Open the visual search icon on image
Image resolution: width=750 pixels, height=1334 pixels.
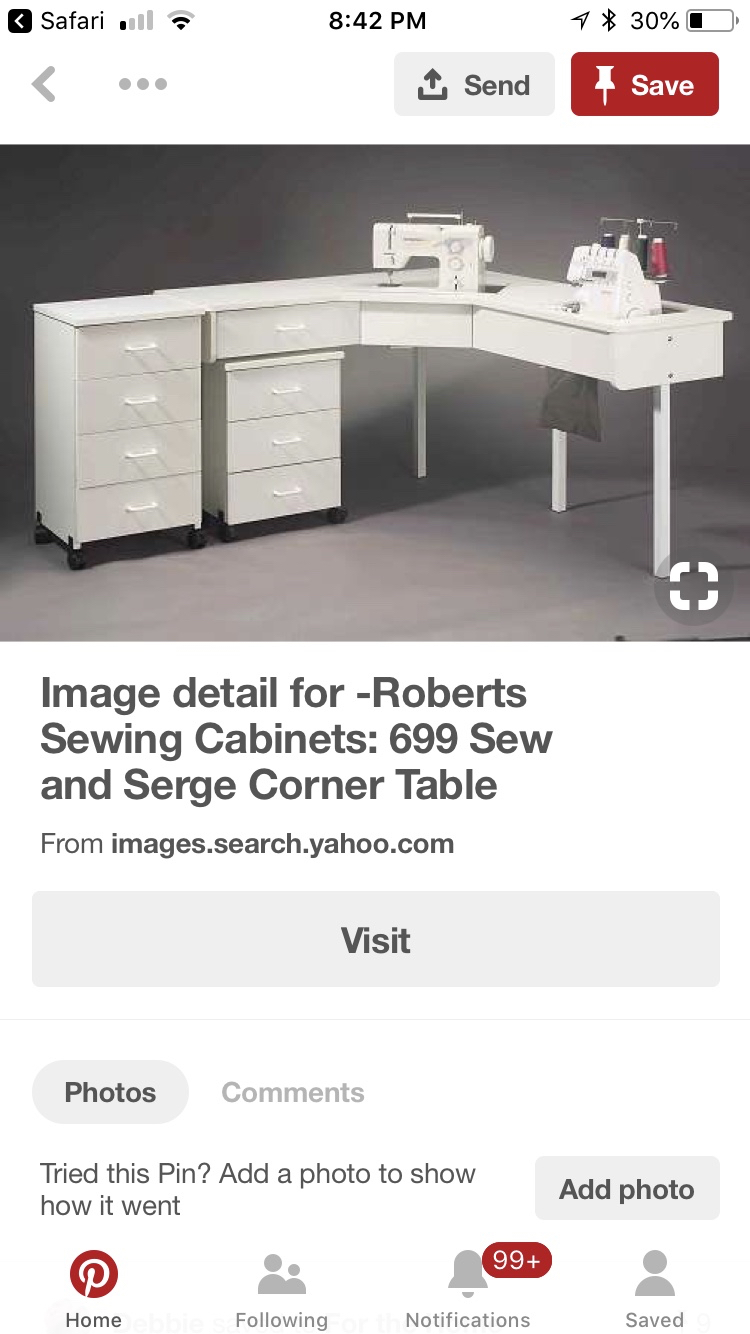pyautogui.click(x=693, y=586)
